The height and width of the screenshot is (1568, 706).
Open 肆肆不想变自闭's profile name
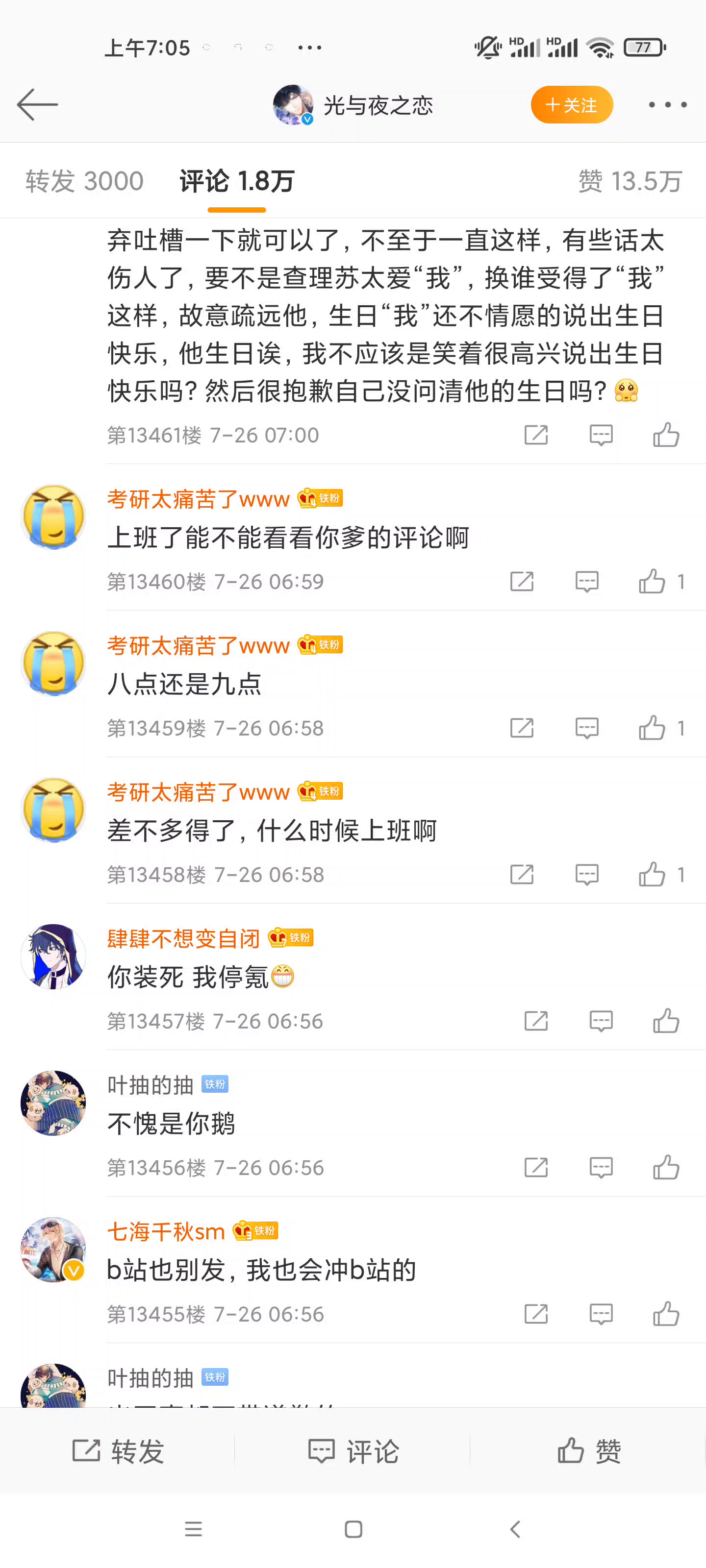(183, 938)
